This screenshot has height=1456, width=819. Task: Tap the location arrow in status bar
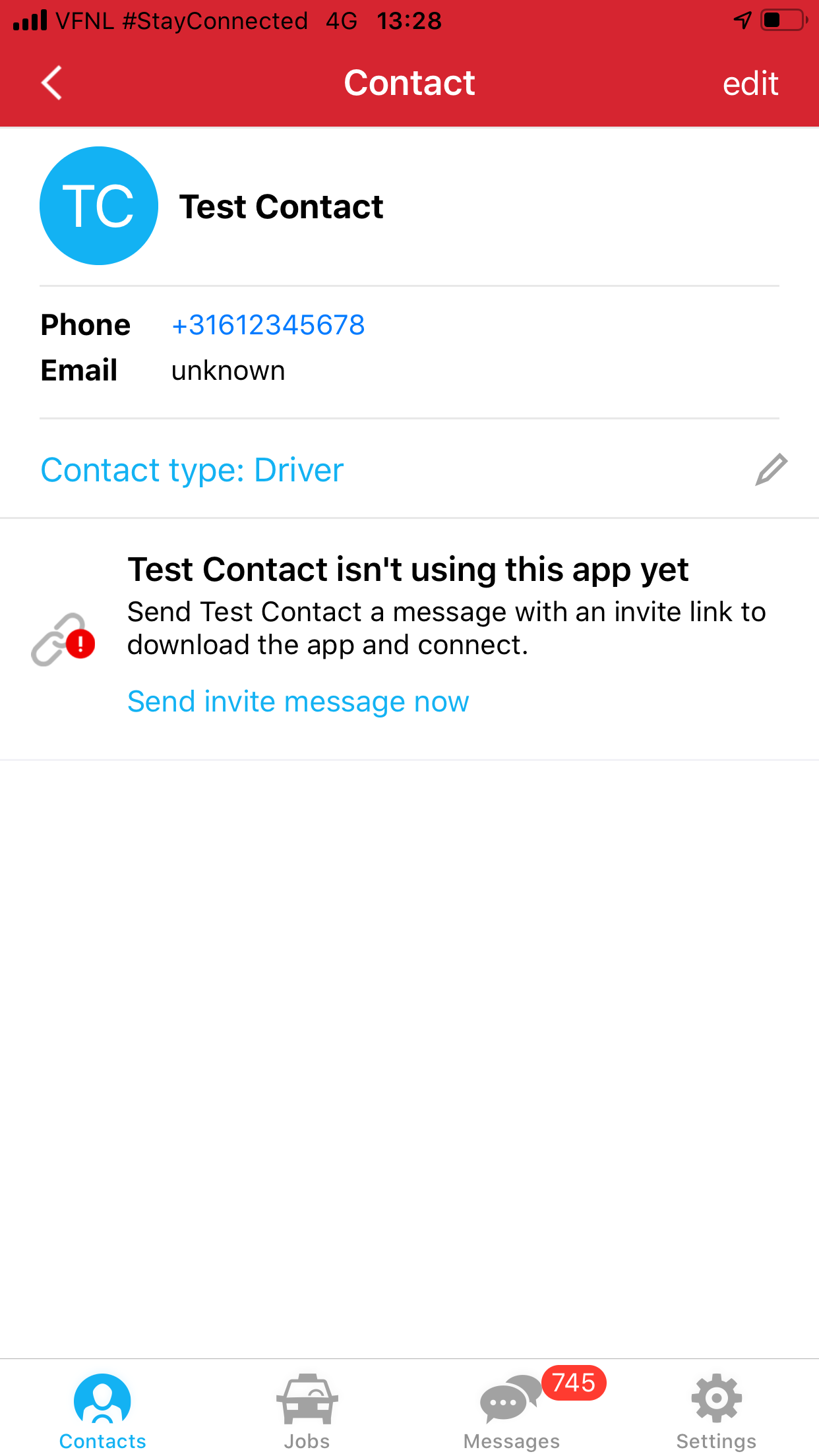tap(741, 20)
